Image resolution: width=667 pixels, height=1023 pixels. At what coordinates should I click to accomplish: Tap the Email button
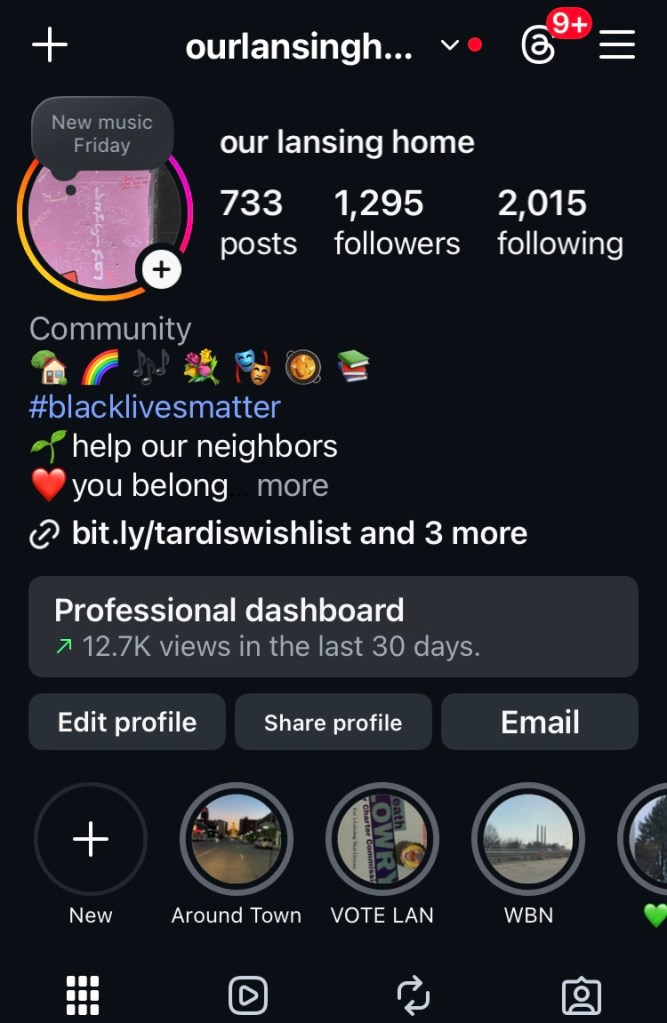[539, 722]
